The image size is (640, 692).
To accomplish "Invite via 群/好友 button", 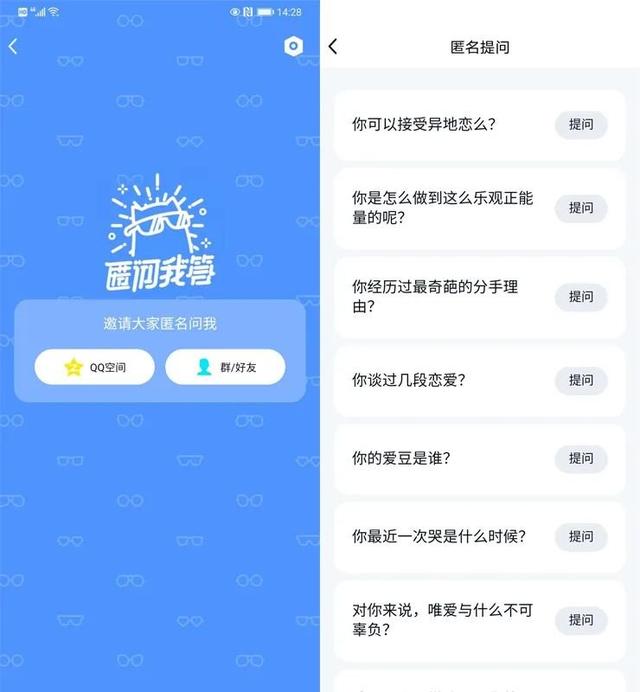I will (225, 367).
